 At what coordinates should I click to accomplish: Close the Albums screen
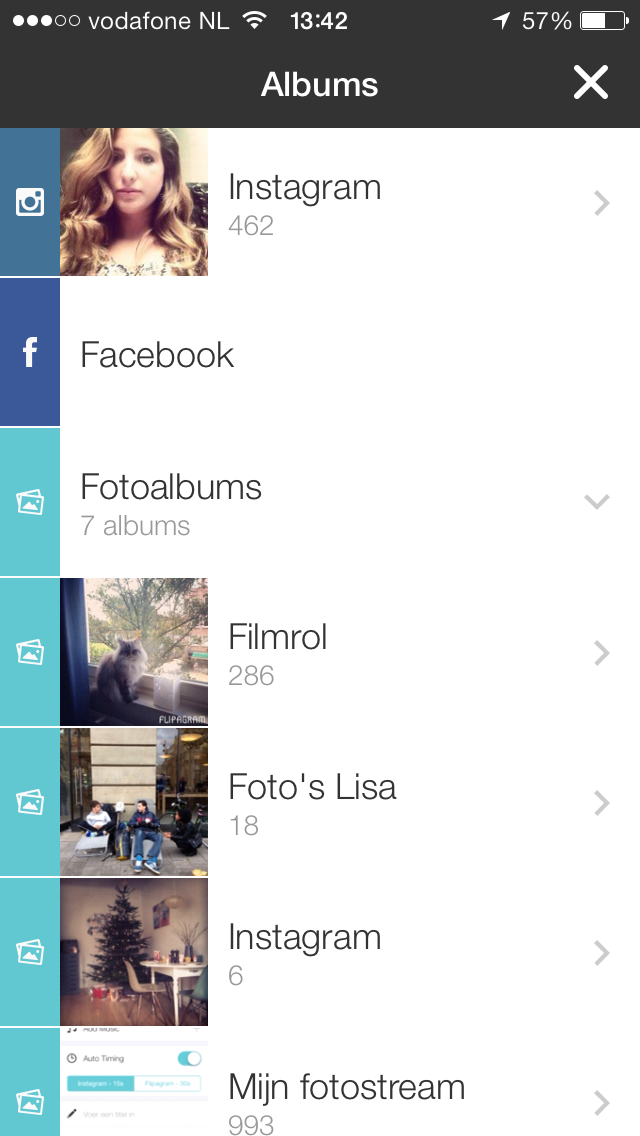[591, 82]
